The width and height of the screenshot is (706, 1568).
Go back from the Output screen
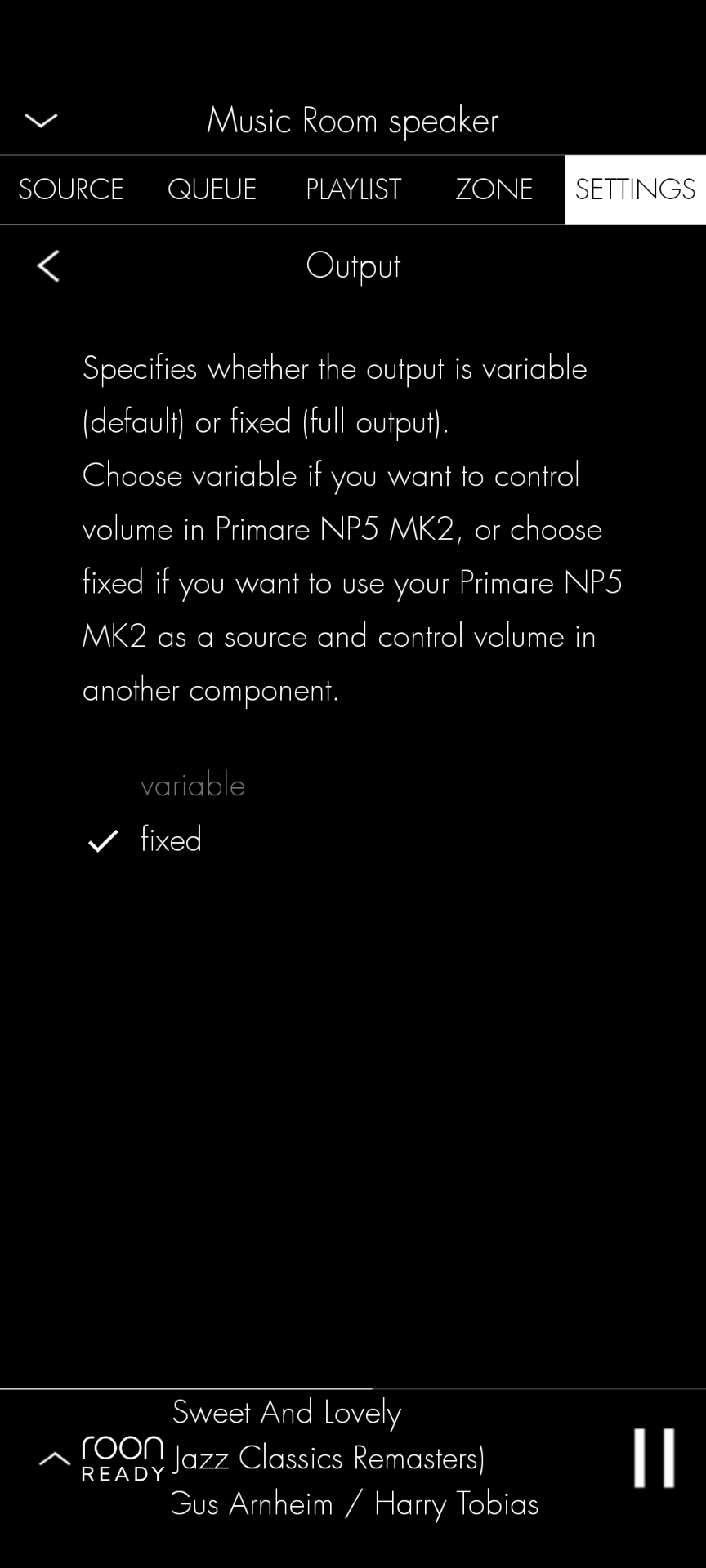click(48, 266)
